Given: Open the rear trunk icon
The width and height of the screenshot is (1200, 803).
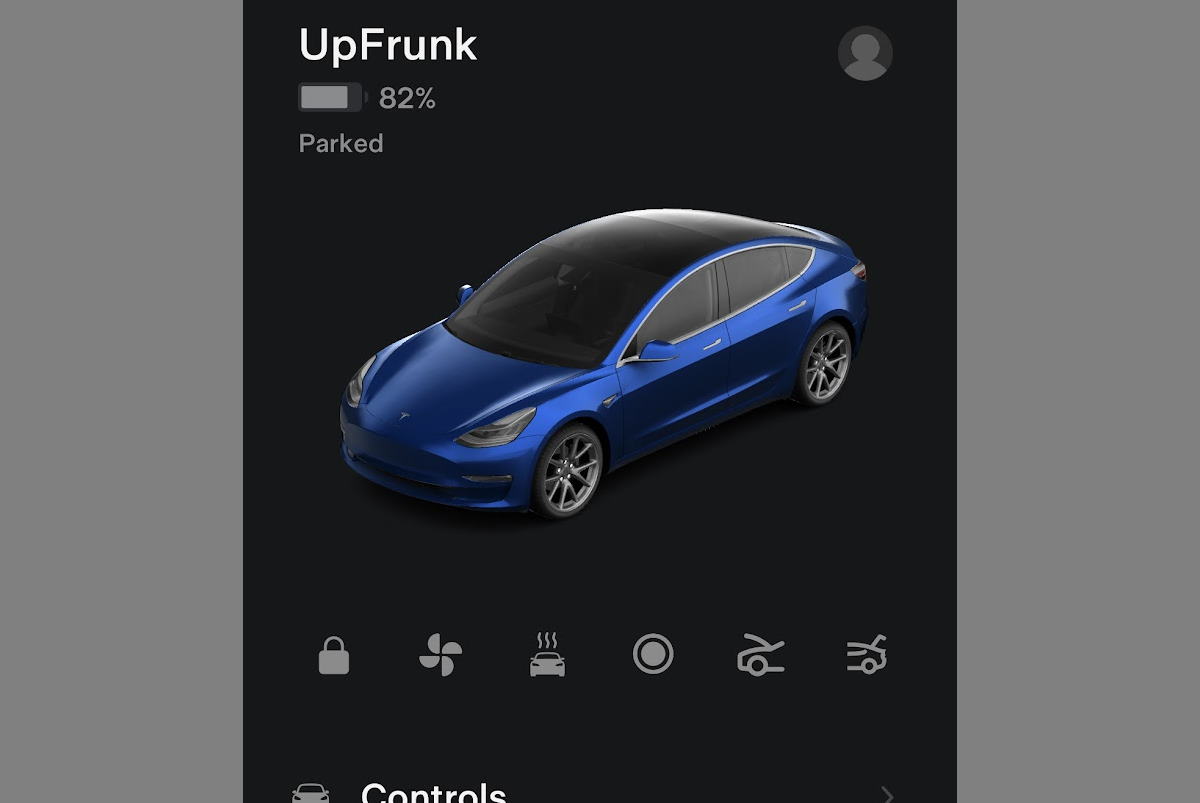Looking at the screenshot, I should coord(866,656).
